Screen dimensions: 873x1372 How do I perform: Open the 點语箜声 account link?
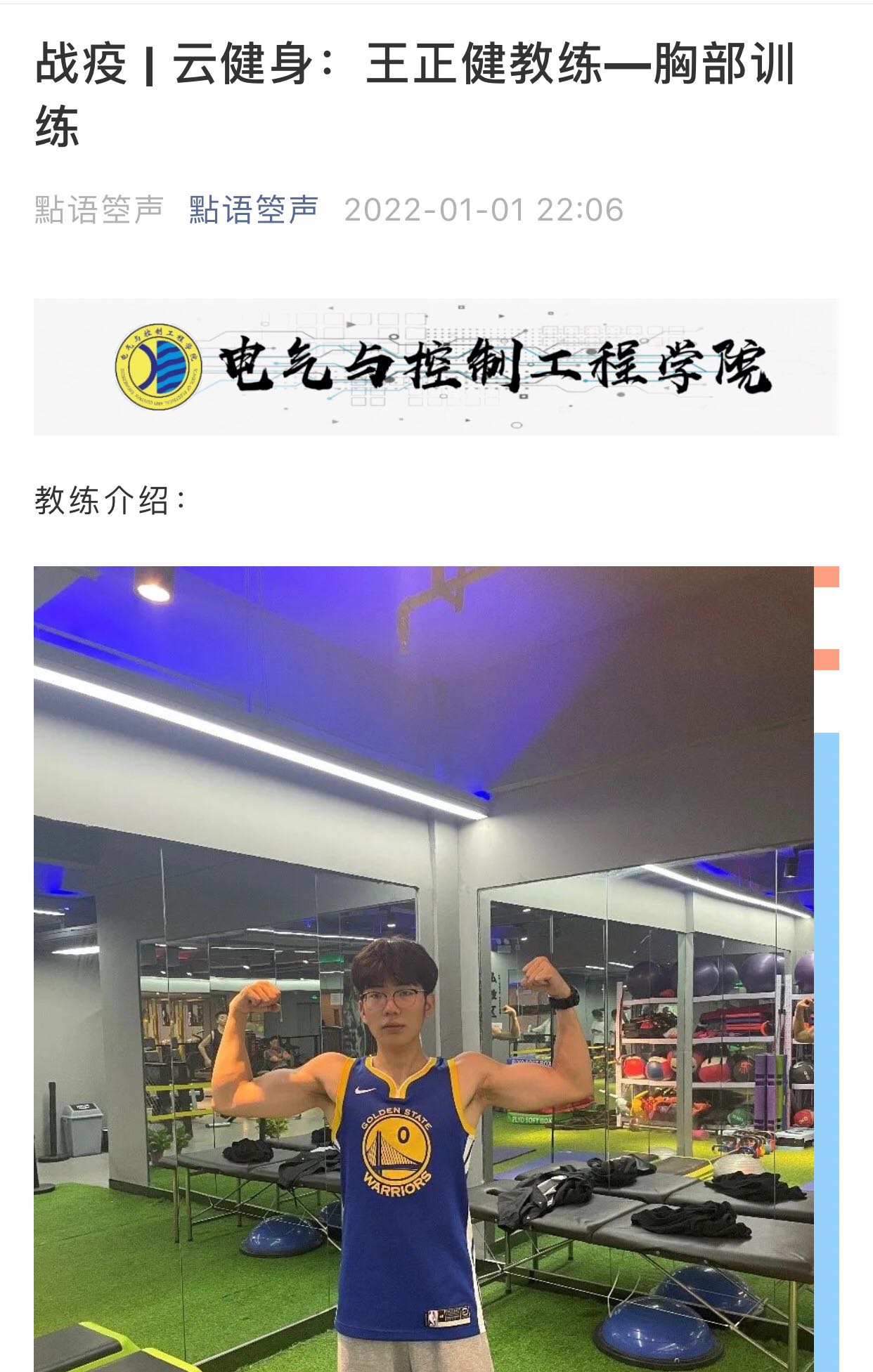254,209
